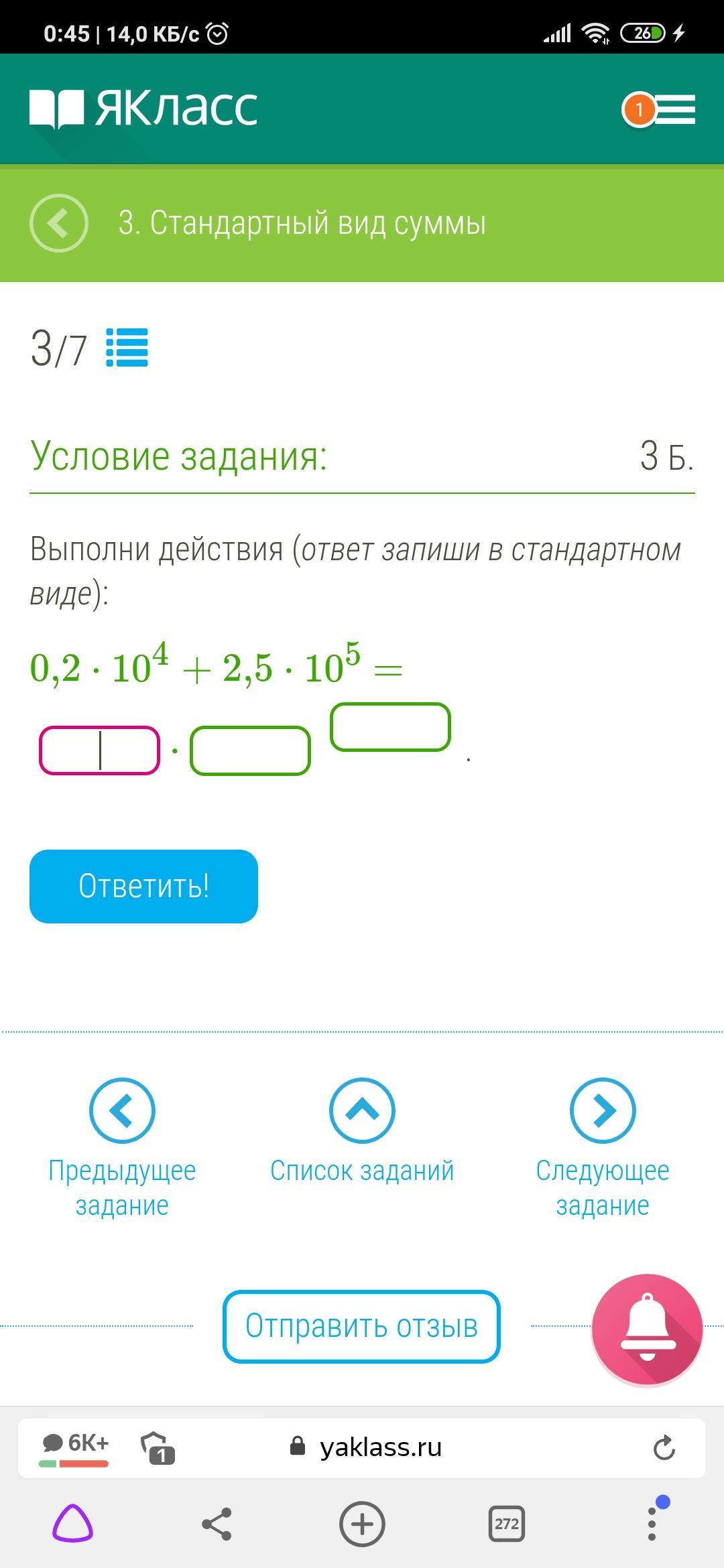724x1568 pixels.
Task: Open the yaklass.ru address bar
Action: click(379, 1447)
